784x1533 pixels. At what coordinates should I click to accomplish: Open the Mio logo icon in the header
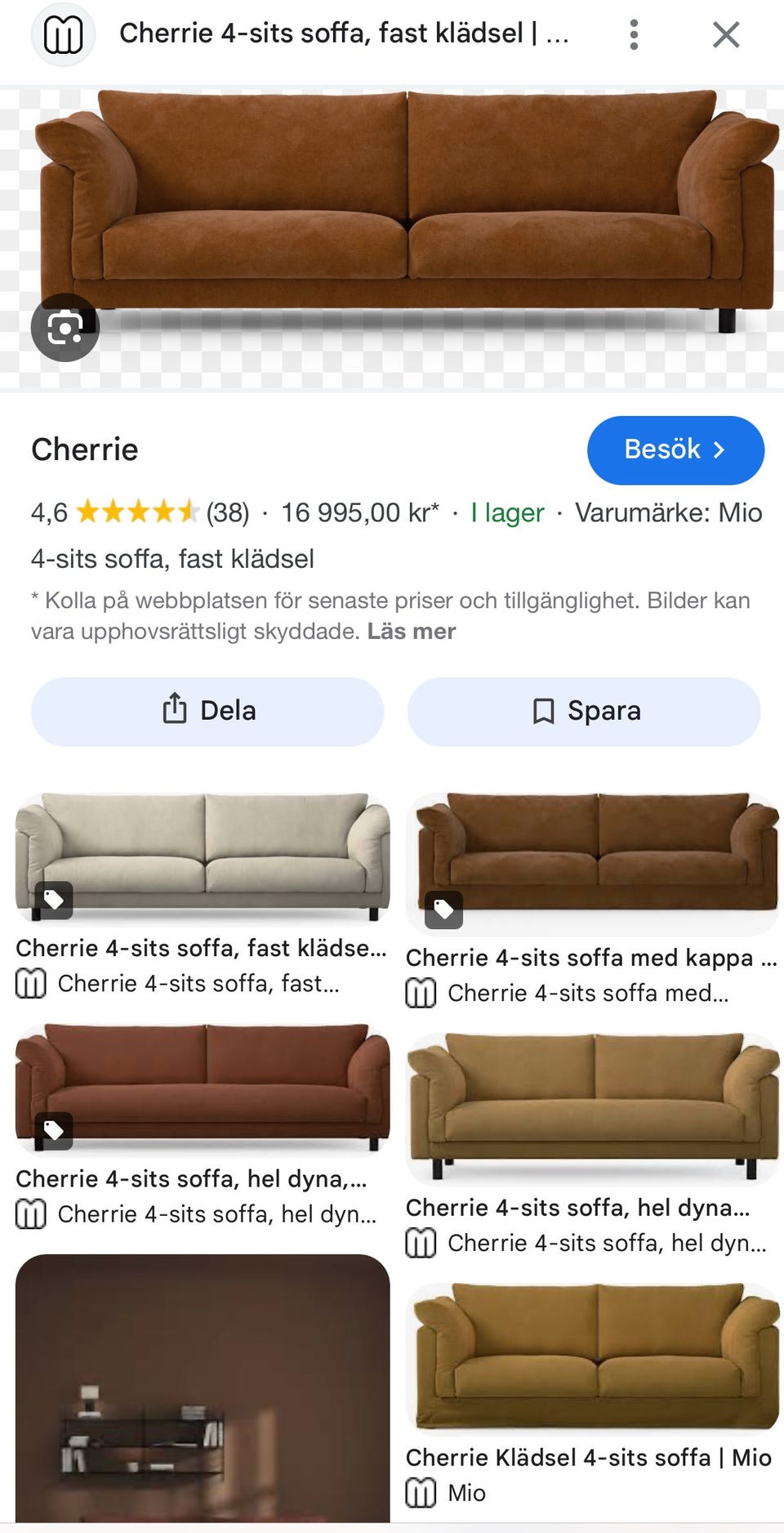tap(64, 34)
